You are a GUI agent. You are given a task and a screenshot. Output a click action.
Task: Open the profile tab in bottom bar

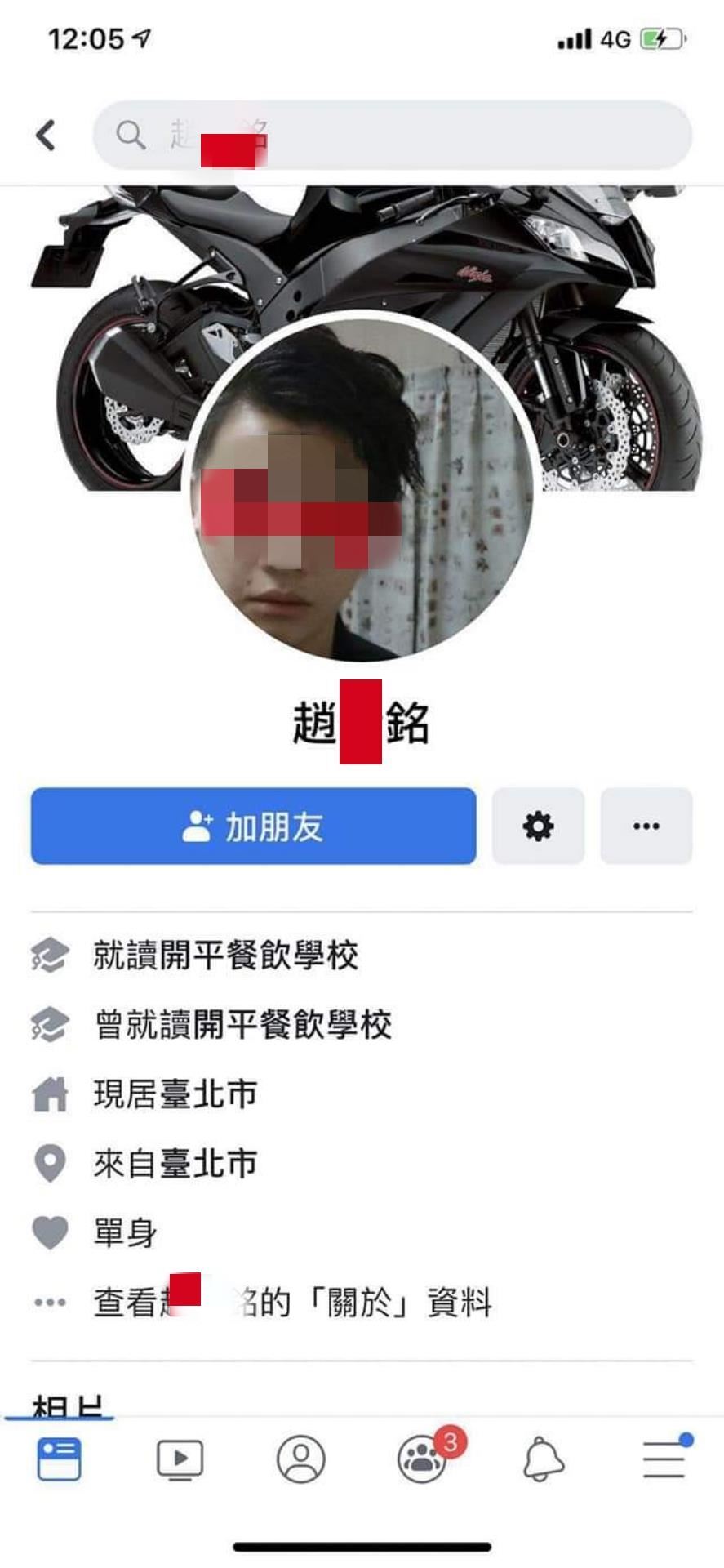(x=300, y=1459)
